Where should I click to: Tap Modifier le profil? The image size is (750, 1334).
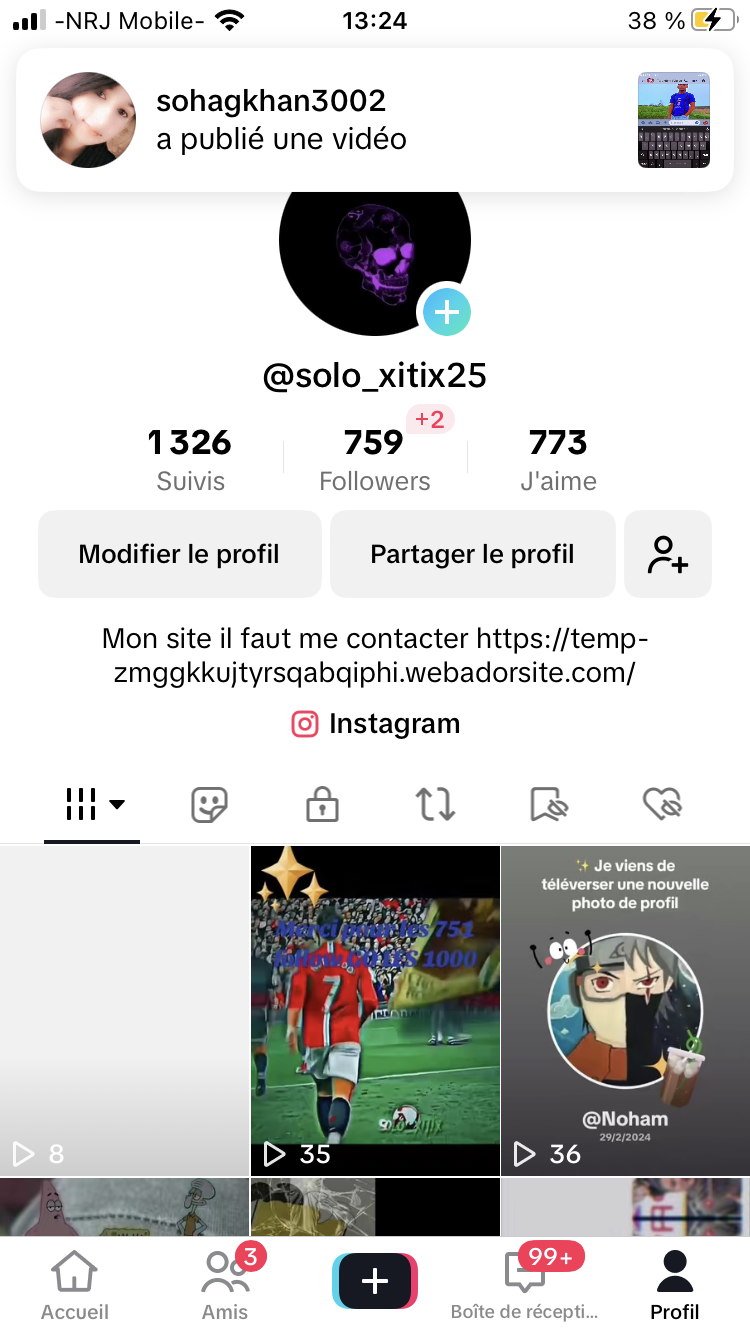180,554
